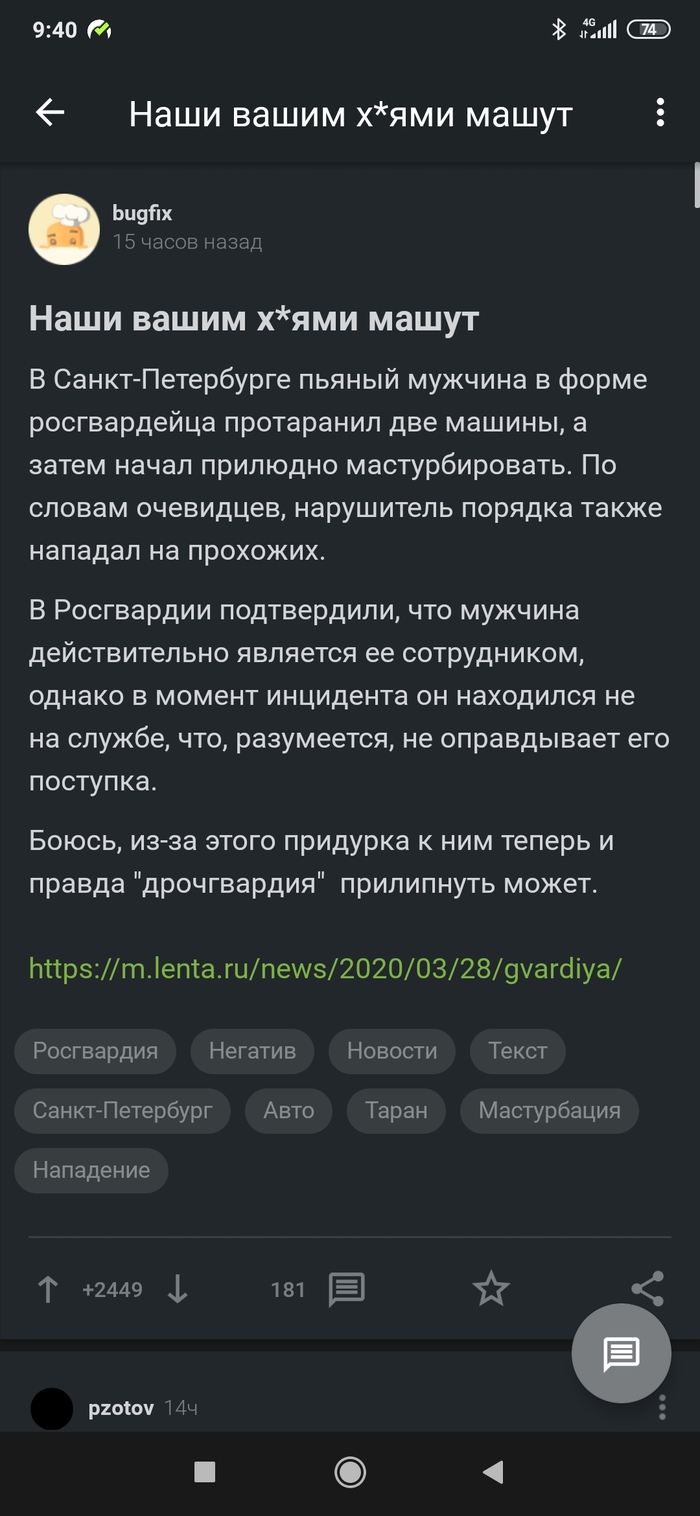Select the Росгвардия tag
This screenshot has width=700, height=1516.
[95, 1051]
